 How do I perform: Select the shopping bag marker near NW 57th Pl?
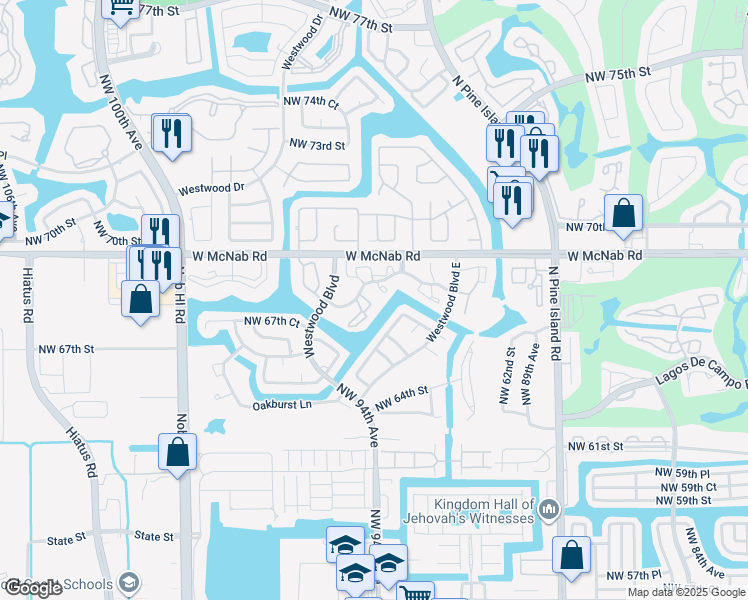point(571,556)
